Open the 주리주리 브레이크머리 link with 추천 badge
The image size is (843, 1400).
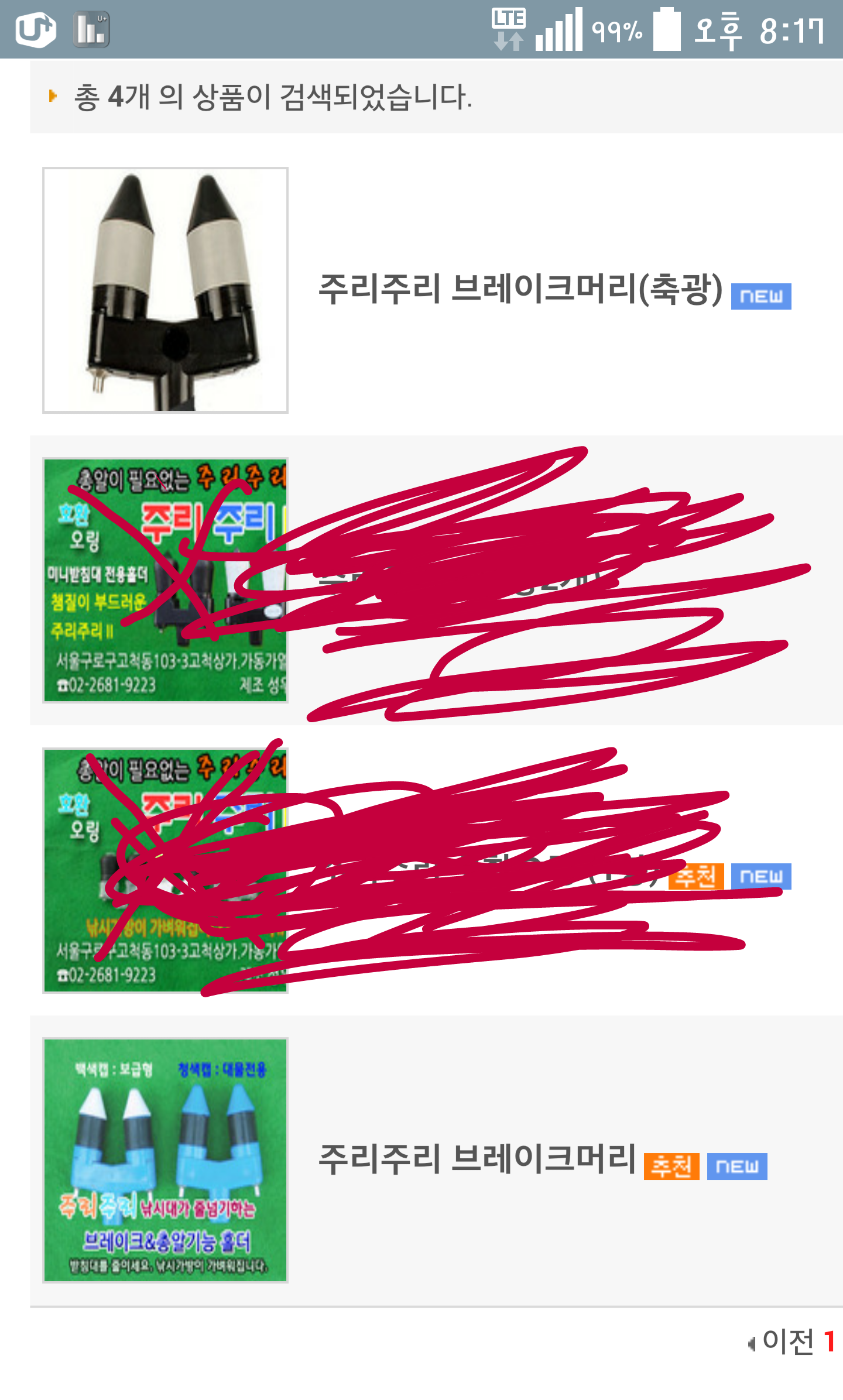477,1159
